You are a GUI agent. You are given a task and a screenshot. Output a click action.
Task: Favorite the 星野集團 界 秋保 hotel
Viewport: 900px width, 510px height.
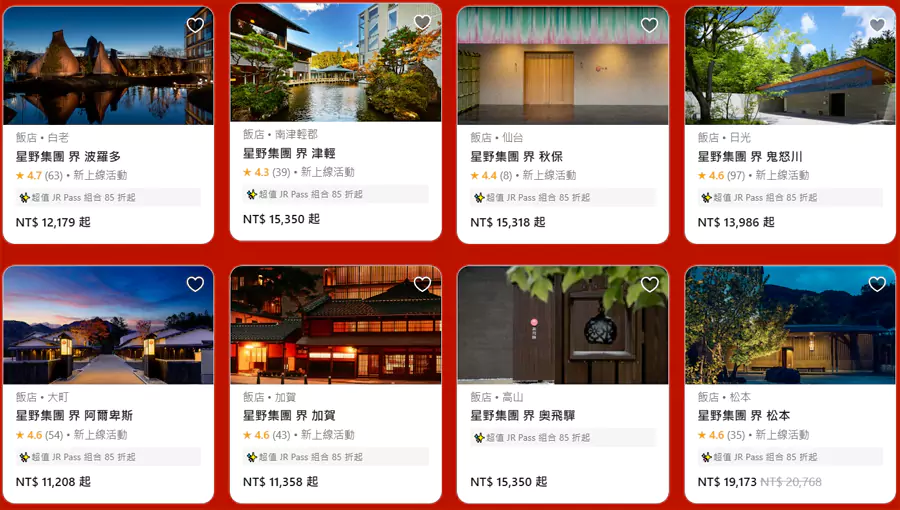pyautogui.click(x=650, y=26)
